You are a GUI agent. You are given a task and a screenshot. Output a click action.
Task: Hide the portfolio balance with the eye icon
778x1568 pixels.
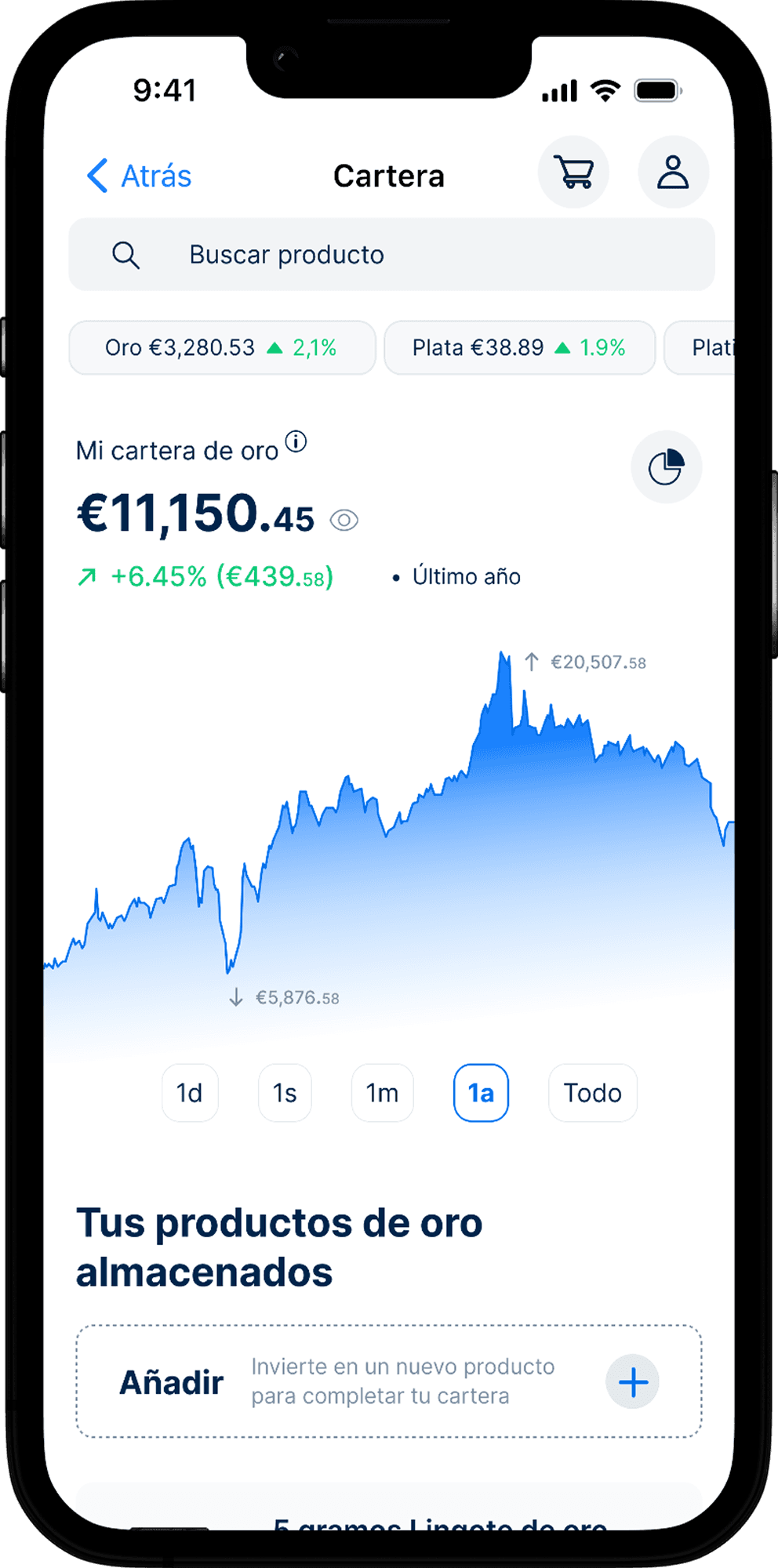[346, 520]
